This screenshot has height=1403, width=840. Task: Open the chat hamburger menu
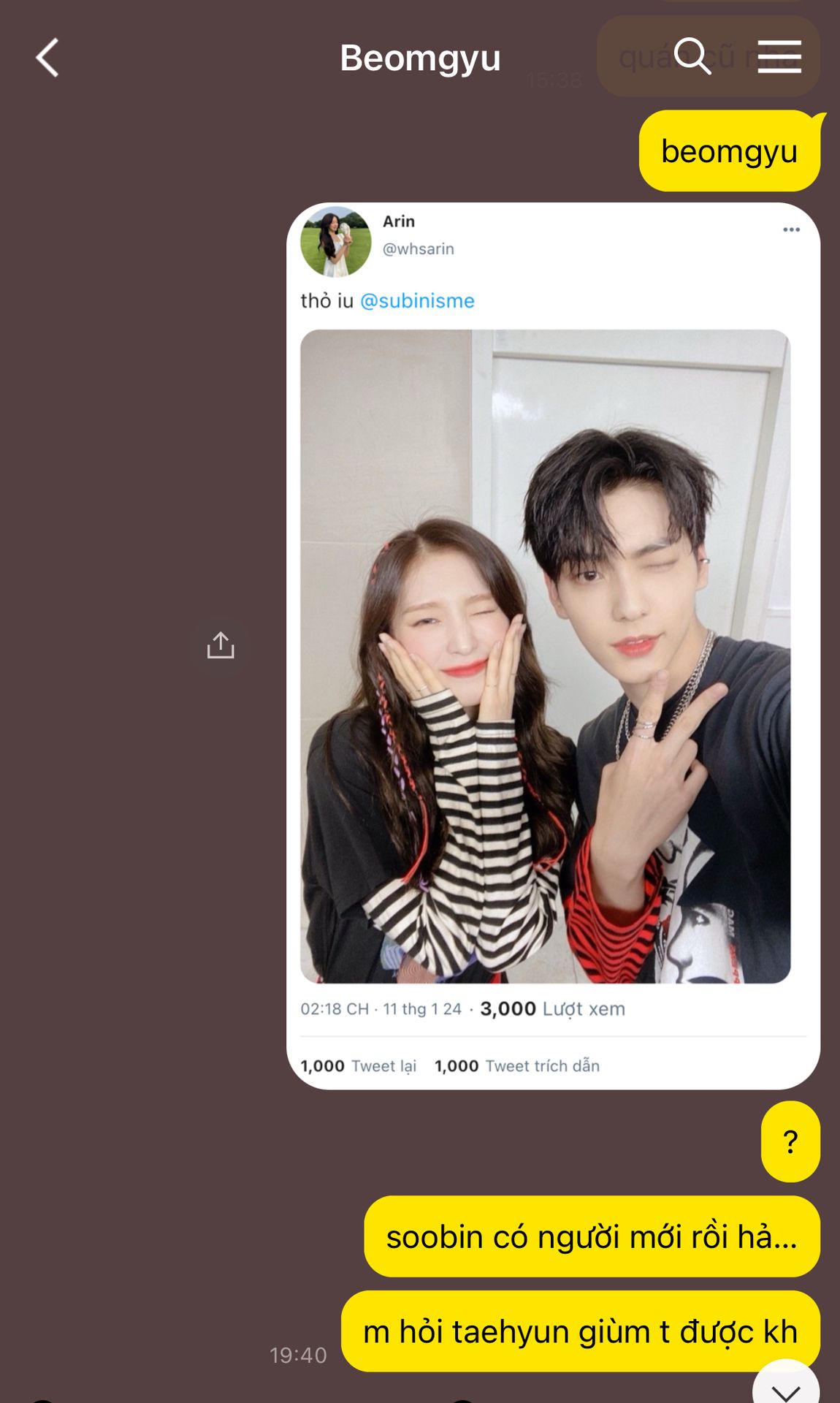coord(779,57)
